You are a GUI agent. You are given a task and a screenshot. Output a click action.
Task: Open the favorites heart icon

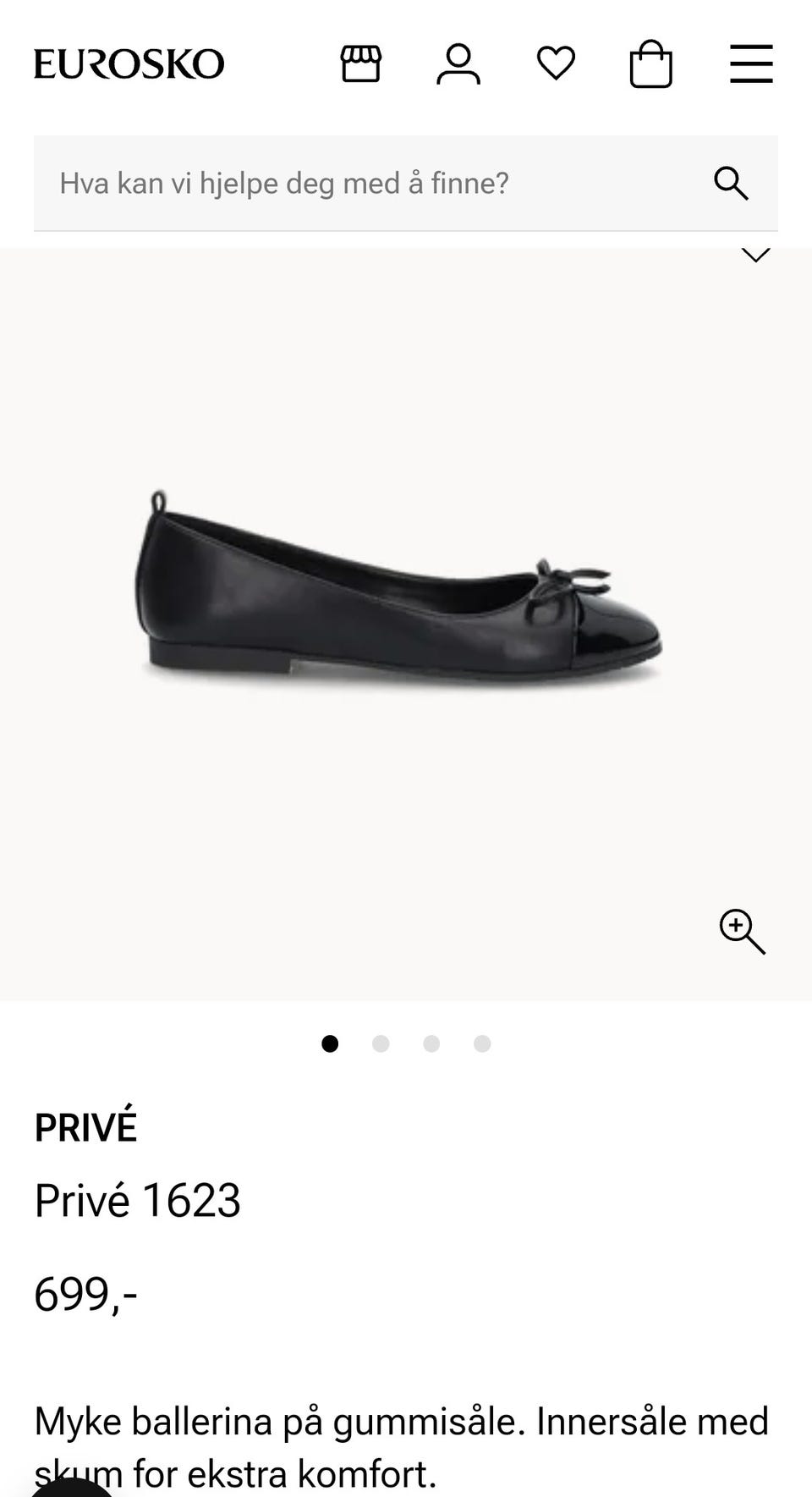point(556,64)
